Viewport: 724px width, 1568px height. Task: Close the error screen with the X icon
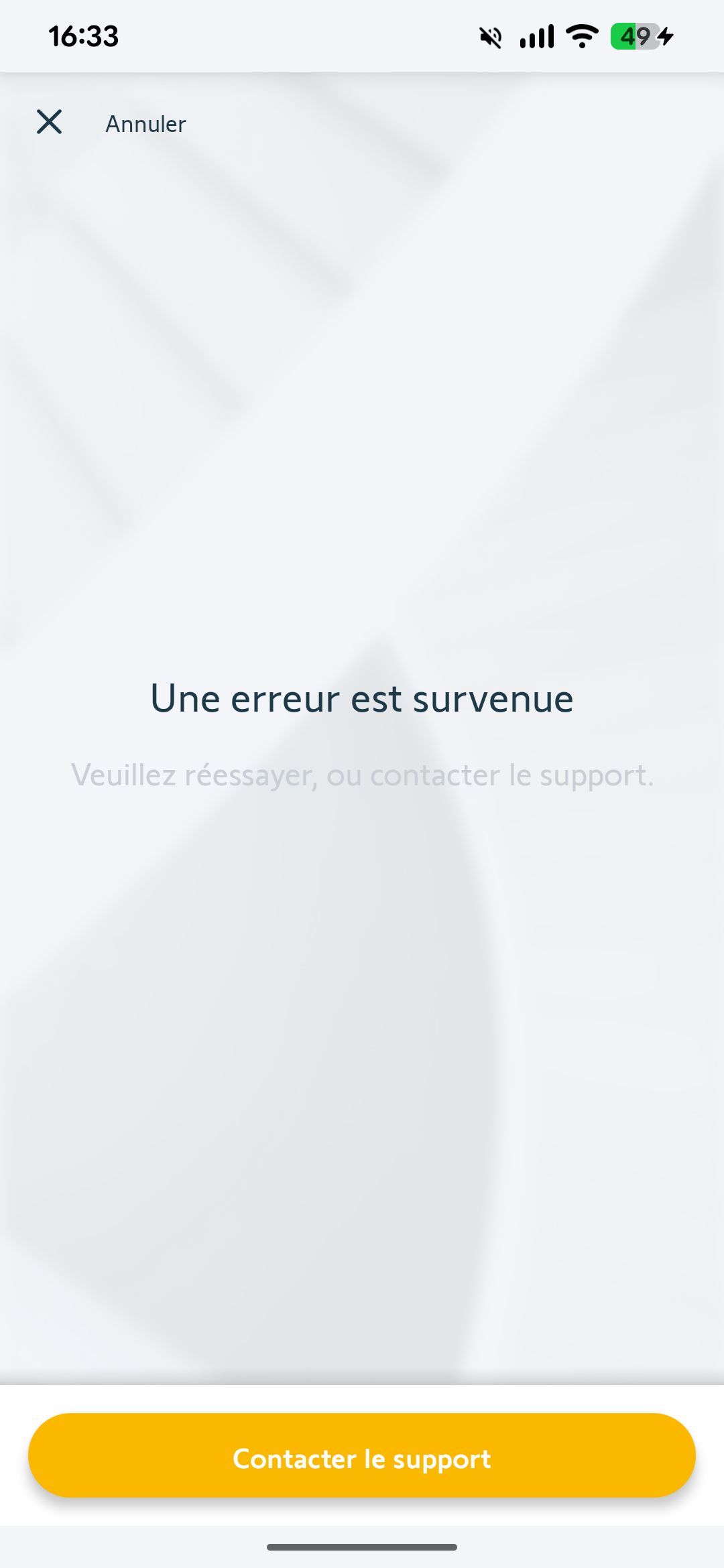[49, 122]
